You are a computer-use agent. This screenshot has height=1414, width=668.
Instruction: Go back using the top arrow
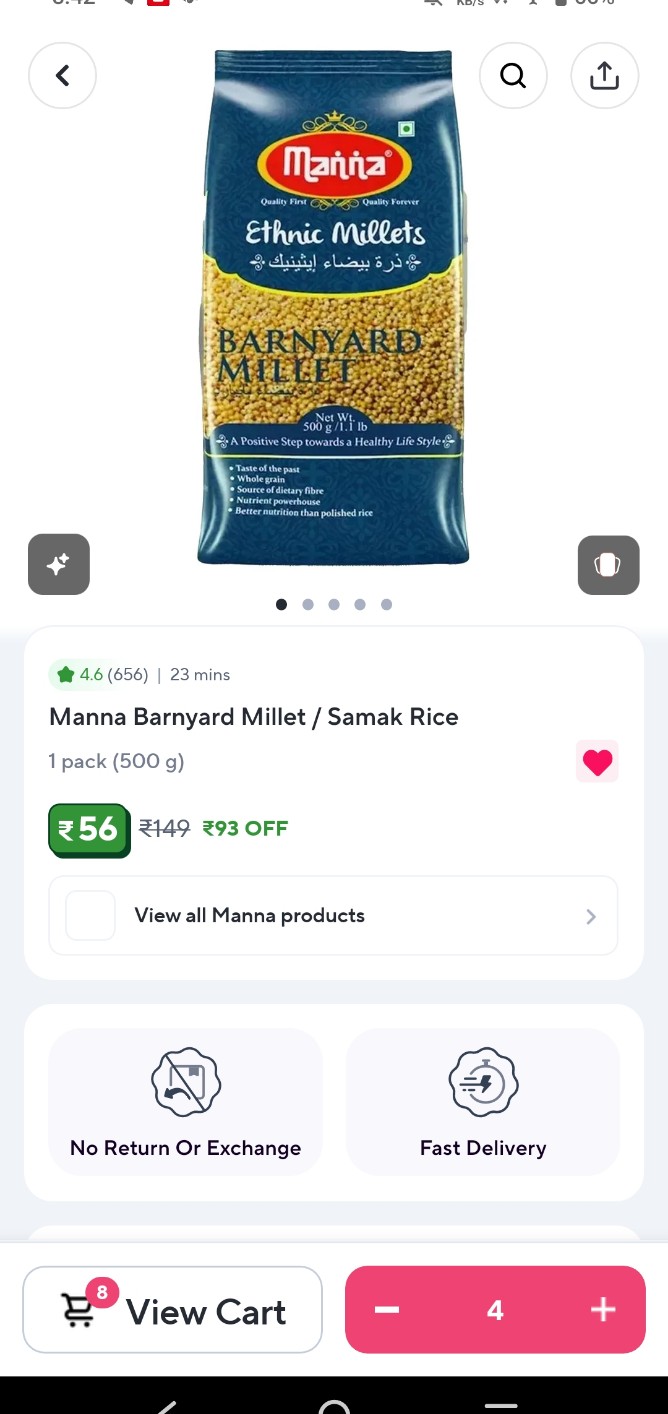tap(62, 75)
